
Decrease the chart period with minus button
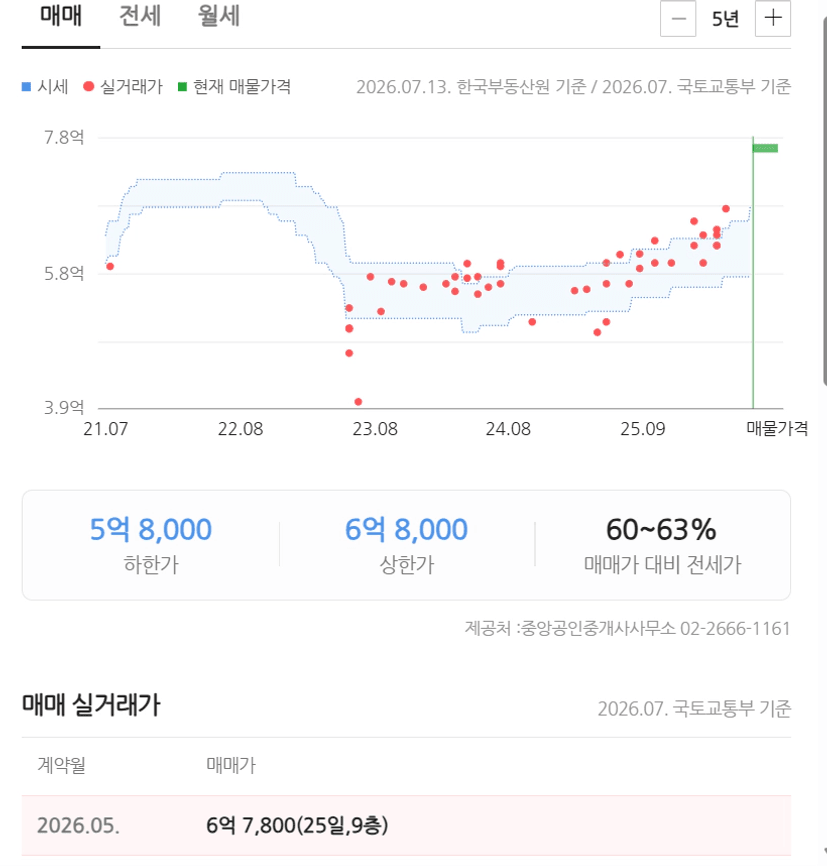pos(678,19)
